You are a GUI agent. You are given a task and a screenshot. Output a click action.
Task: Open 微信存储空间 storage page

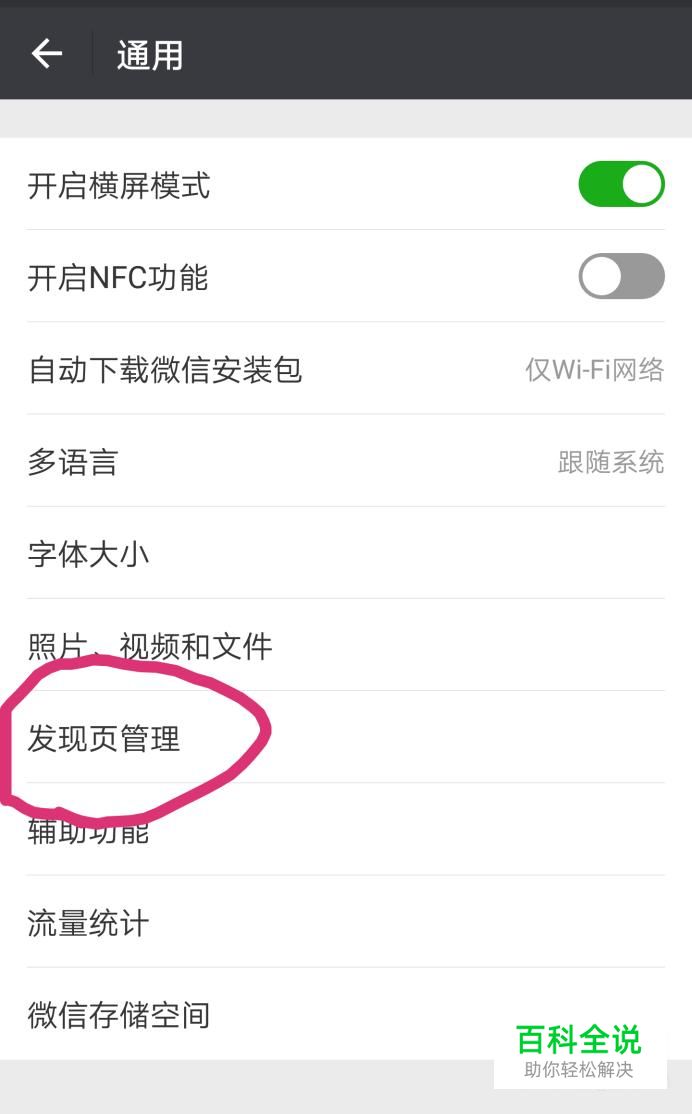250,1015
